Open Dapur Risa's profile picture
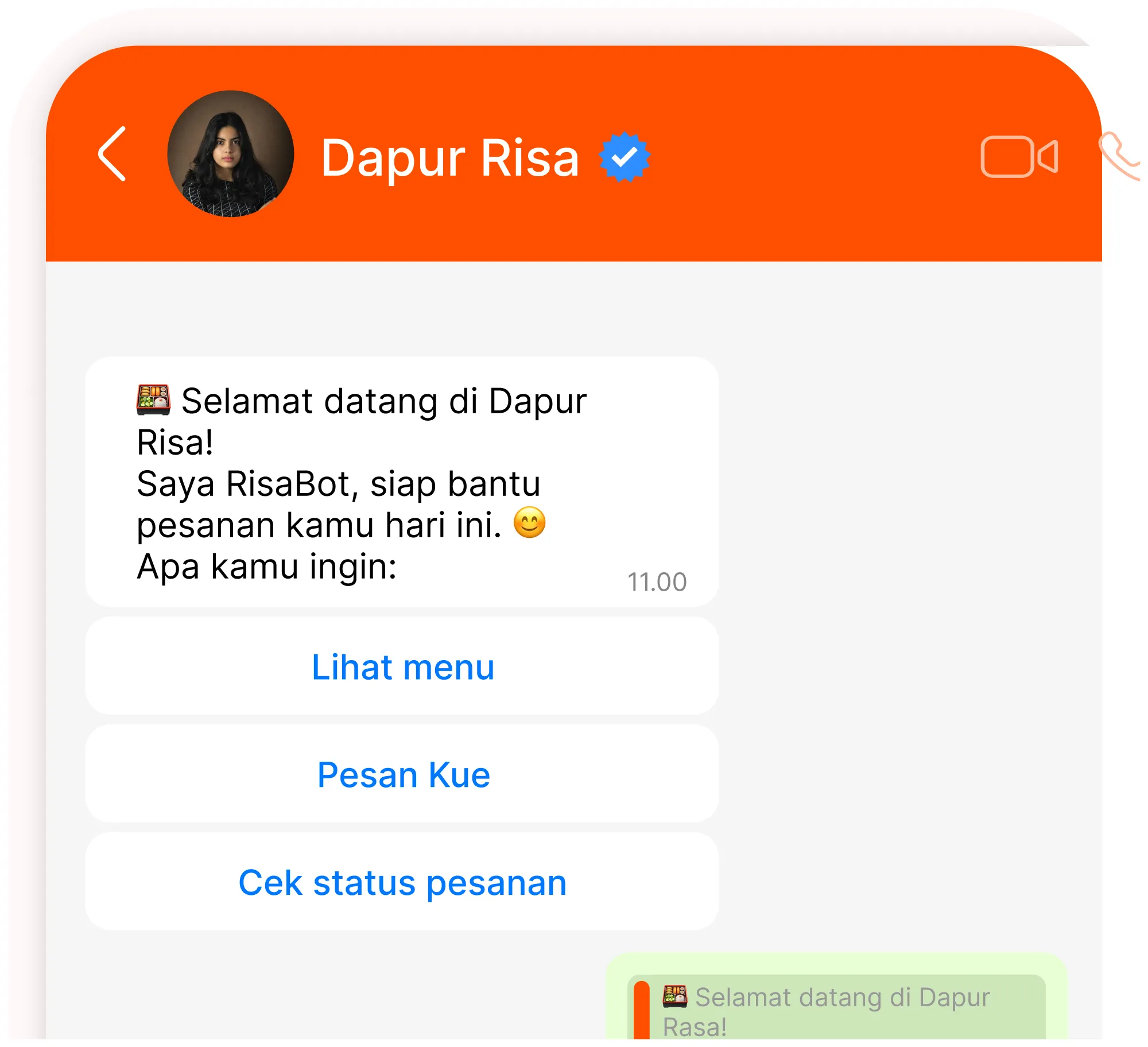The image size is (1148, 1047). (231, 154)
